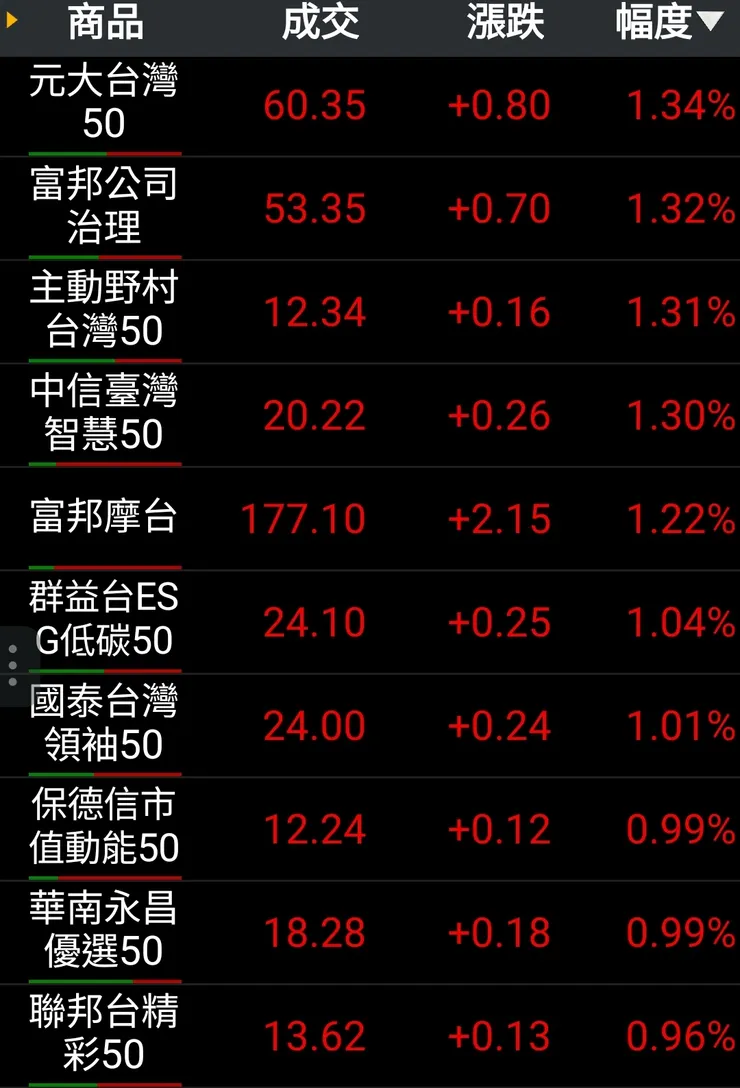Sort the list by 成交 price
This screenshot has width=740, height=1088.
[320, 24]
